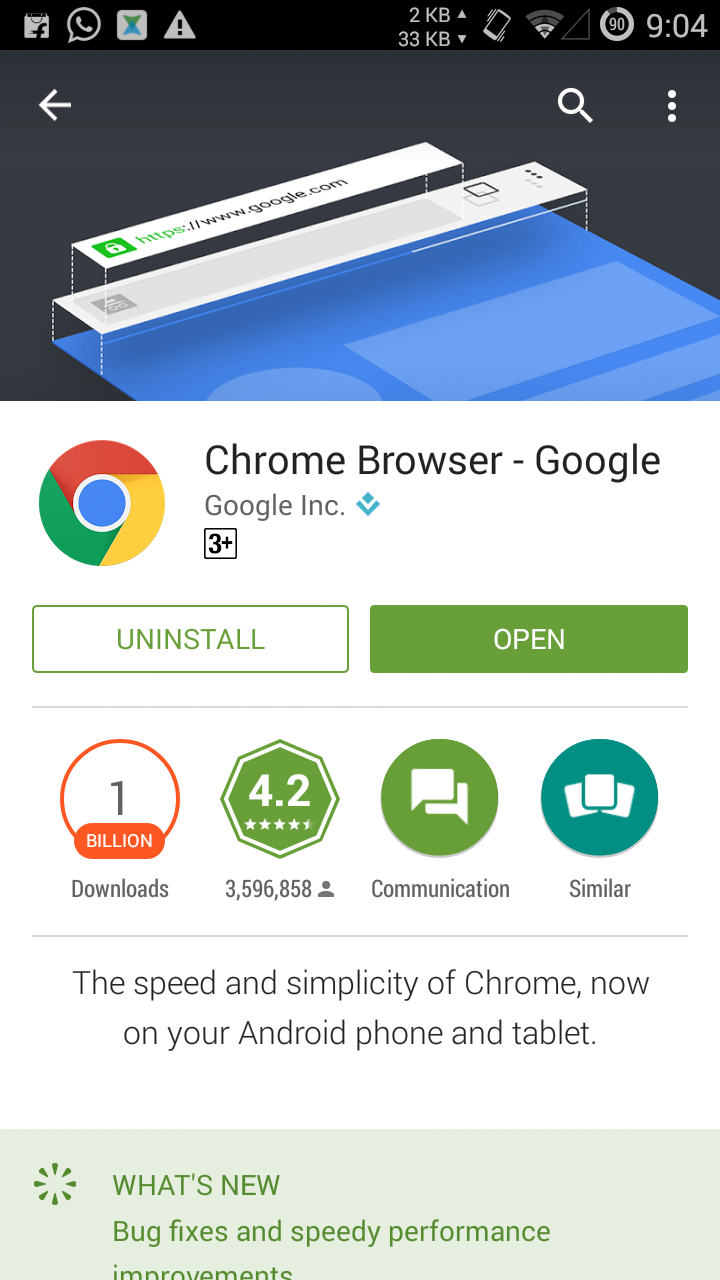Browse the Communication category
This screenshot has height=1280, width=720.
tap(440, 800)
